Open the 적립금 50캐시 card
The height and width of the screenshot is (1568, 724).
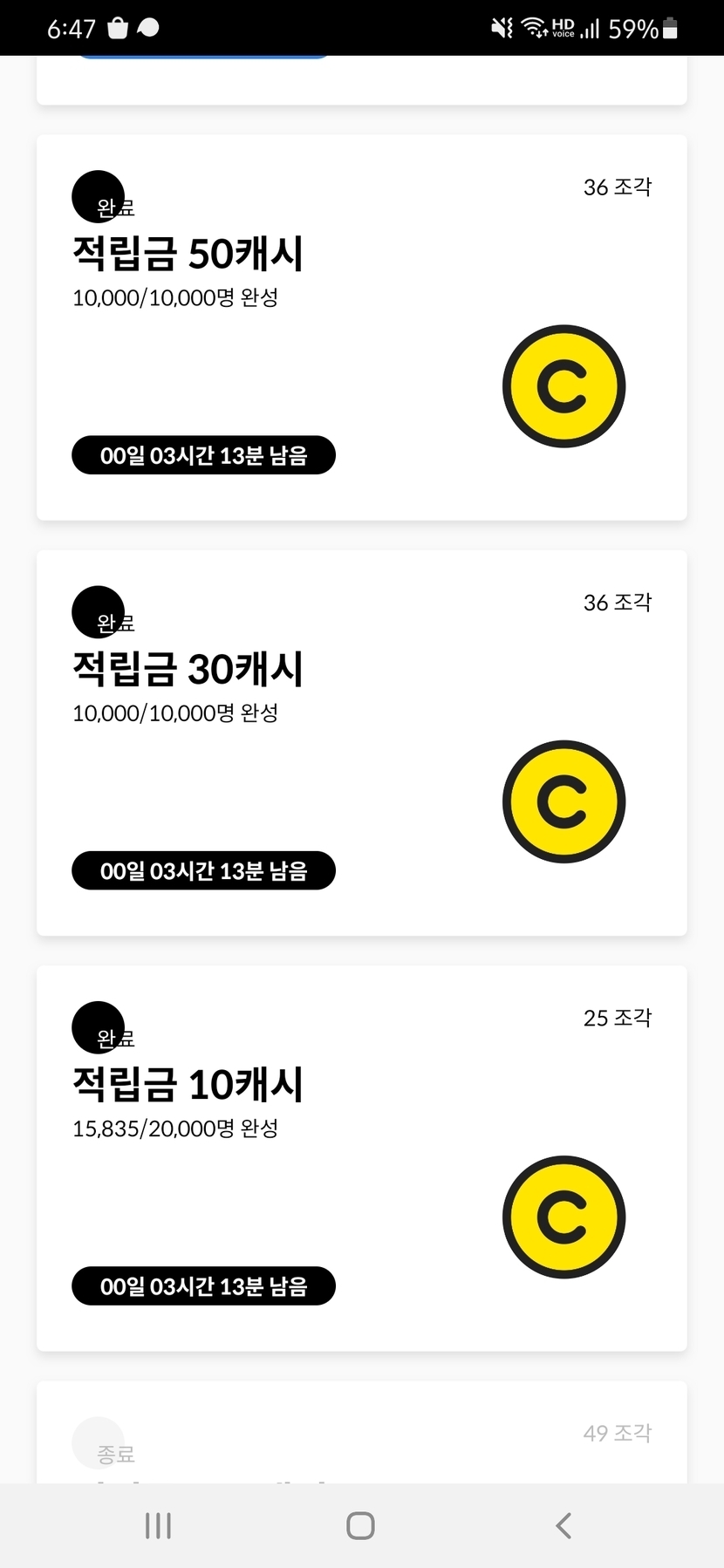(361, 328)
